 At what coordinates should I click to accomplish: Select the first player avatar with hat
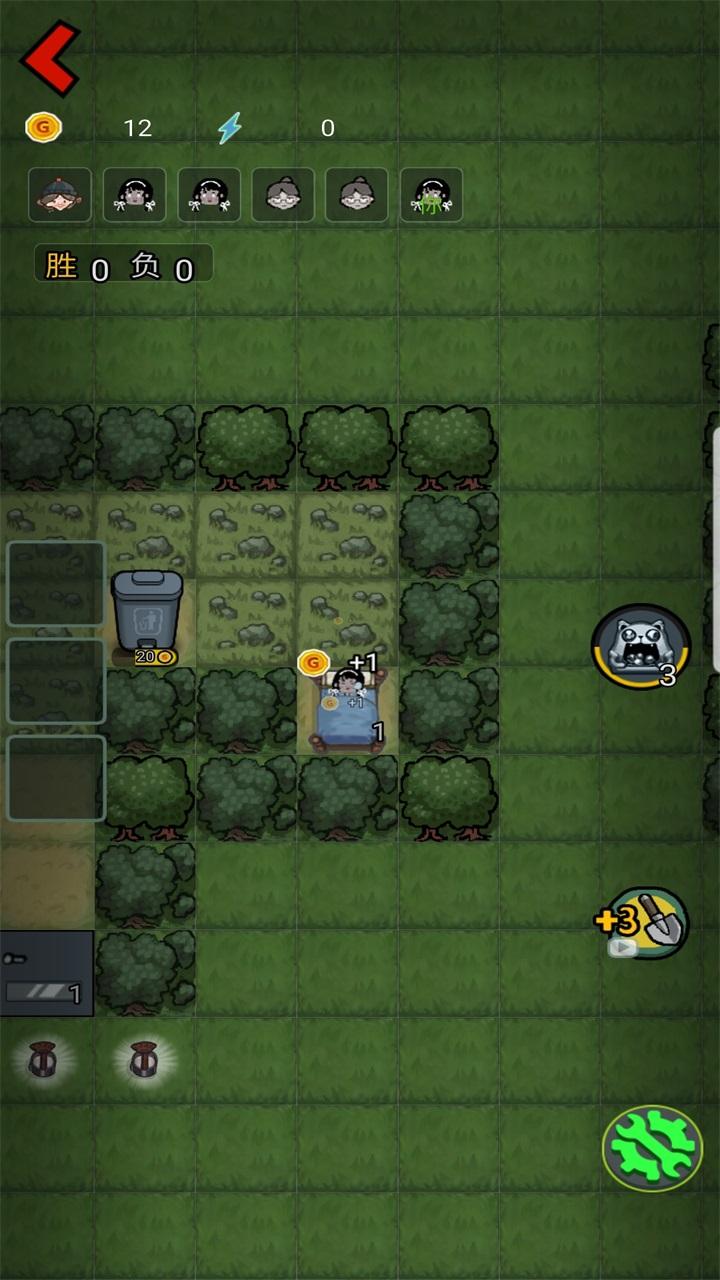click(x=60, y=194)
